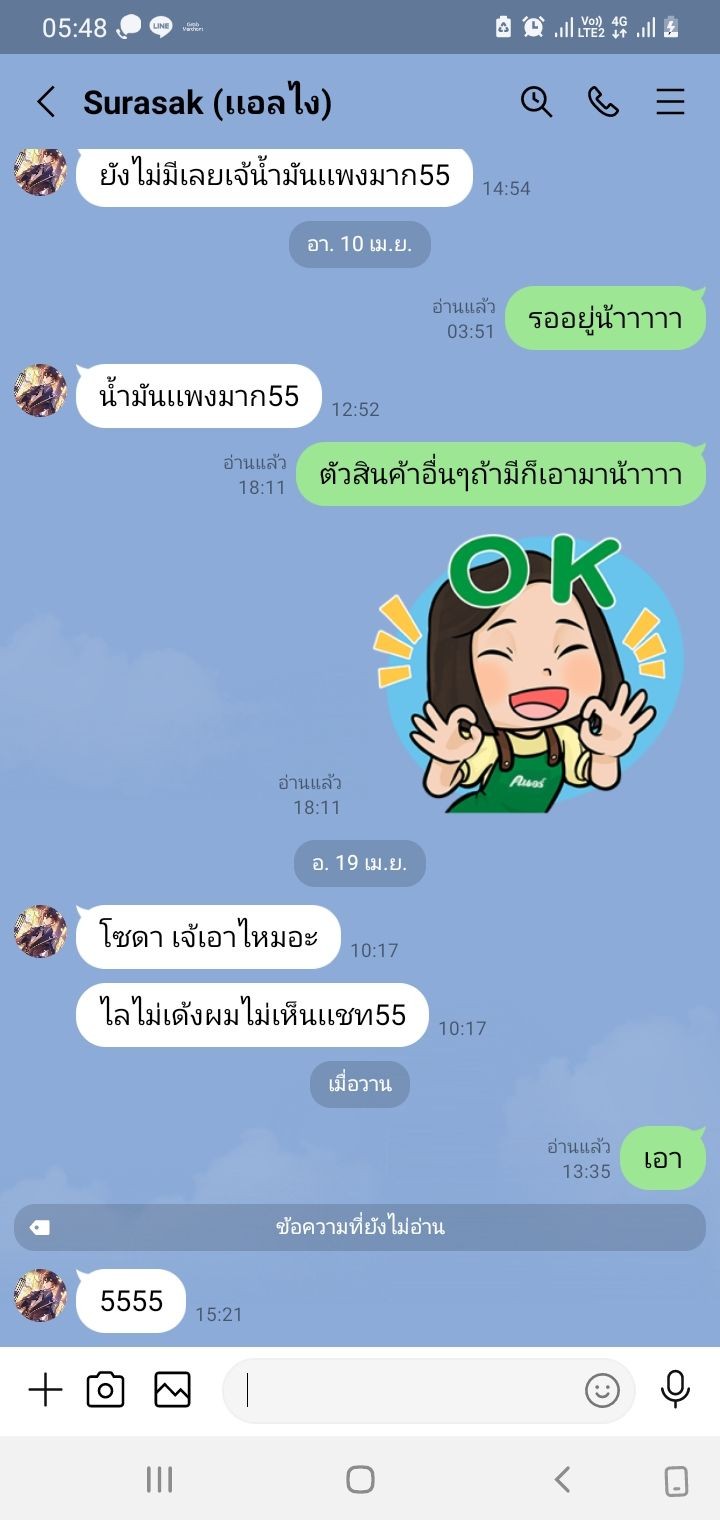Tap the system home button

click(x=360, y=1479)
